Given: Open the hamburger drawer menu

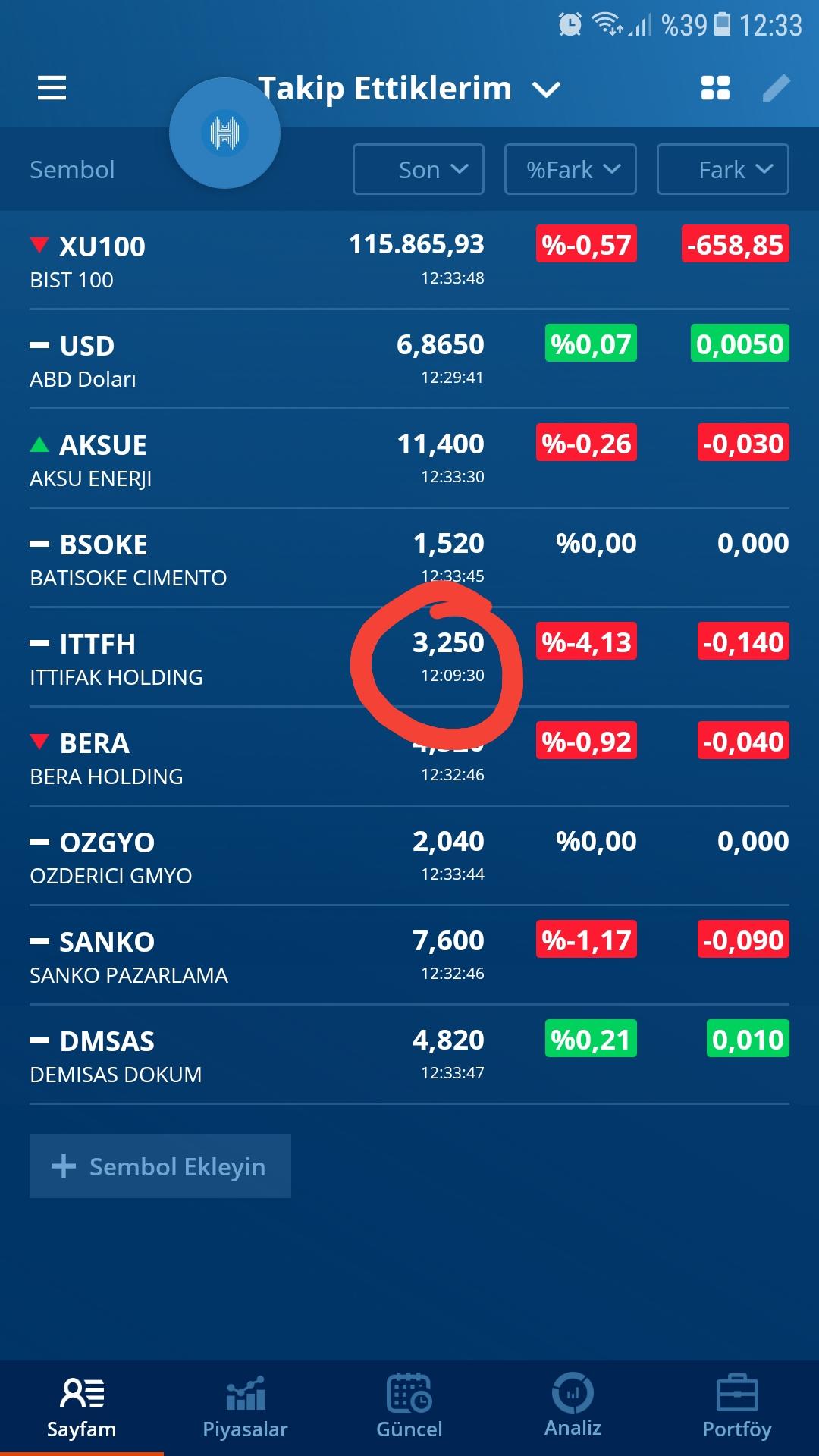Looking at the screenshot, I should (x=52, y=88).
